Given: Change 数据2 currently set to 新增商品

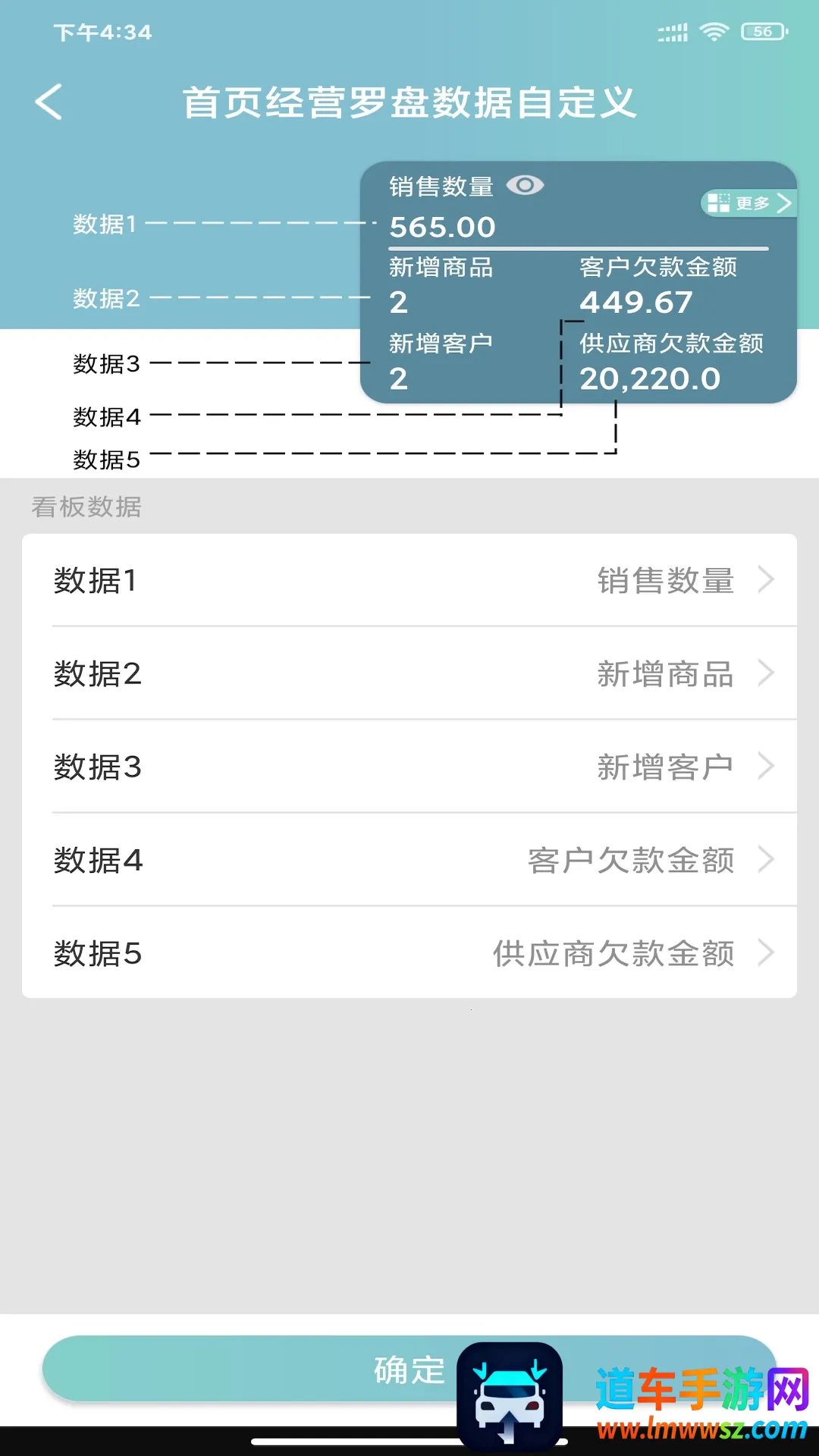Looking at the screenshot, I should (409, 673).
